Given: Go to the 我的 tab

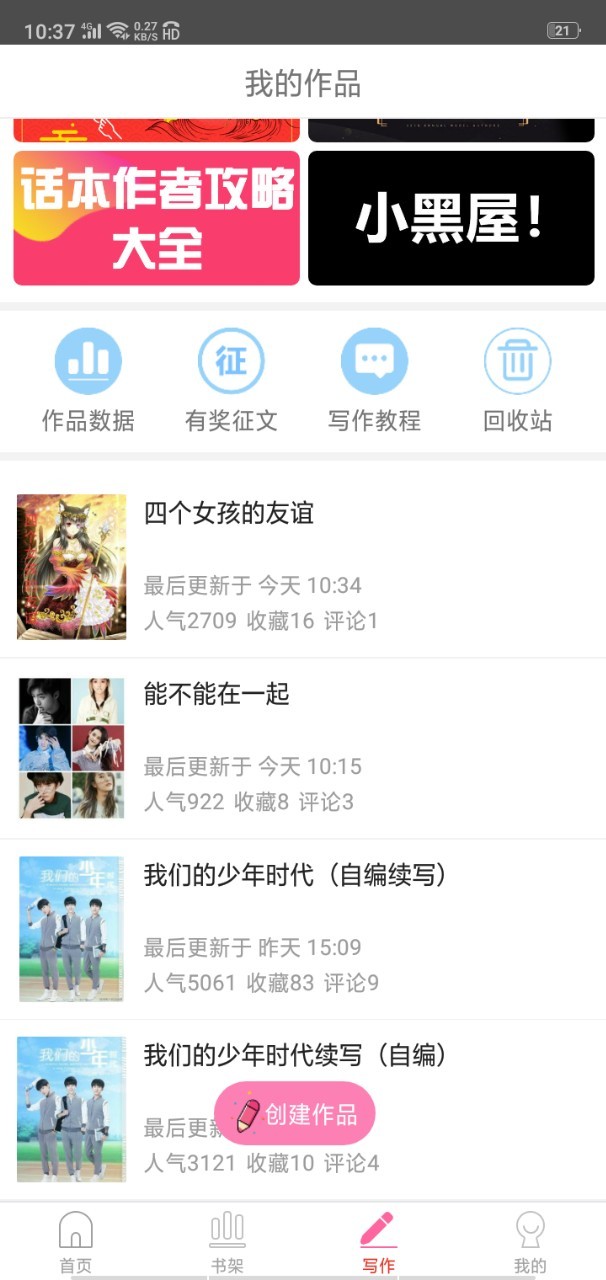Looking at the screenshot, I should pyautogui.click(x=530, y=1241).
